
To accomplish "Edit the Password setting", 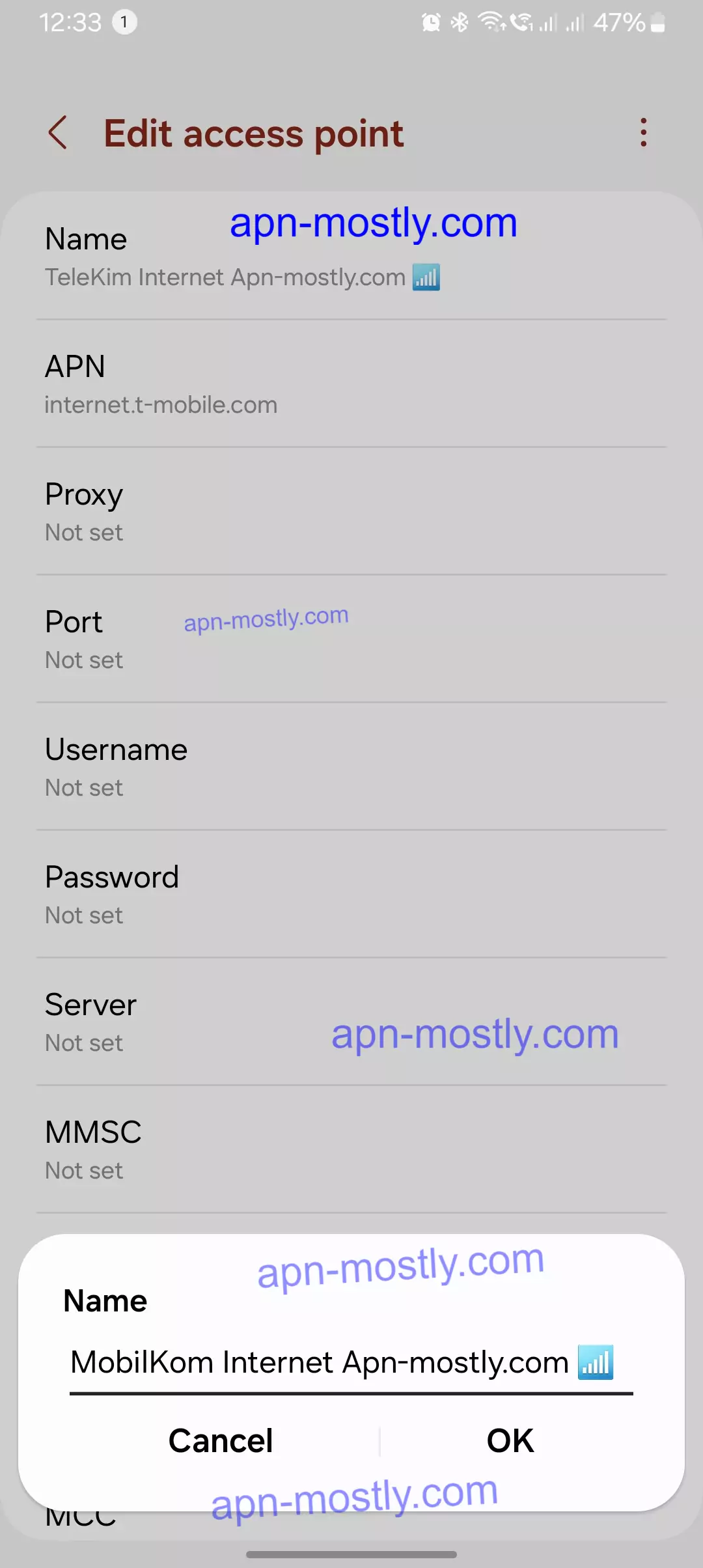I will pos(351,895).
